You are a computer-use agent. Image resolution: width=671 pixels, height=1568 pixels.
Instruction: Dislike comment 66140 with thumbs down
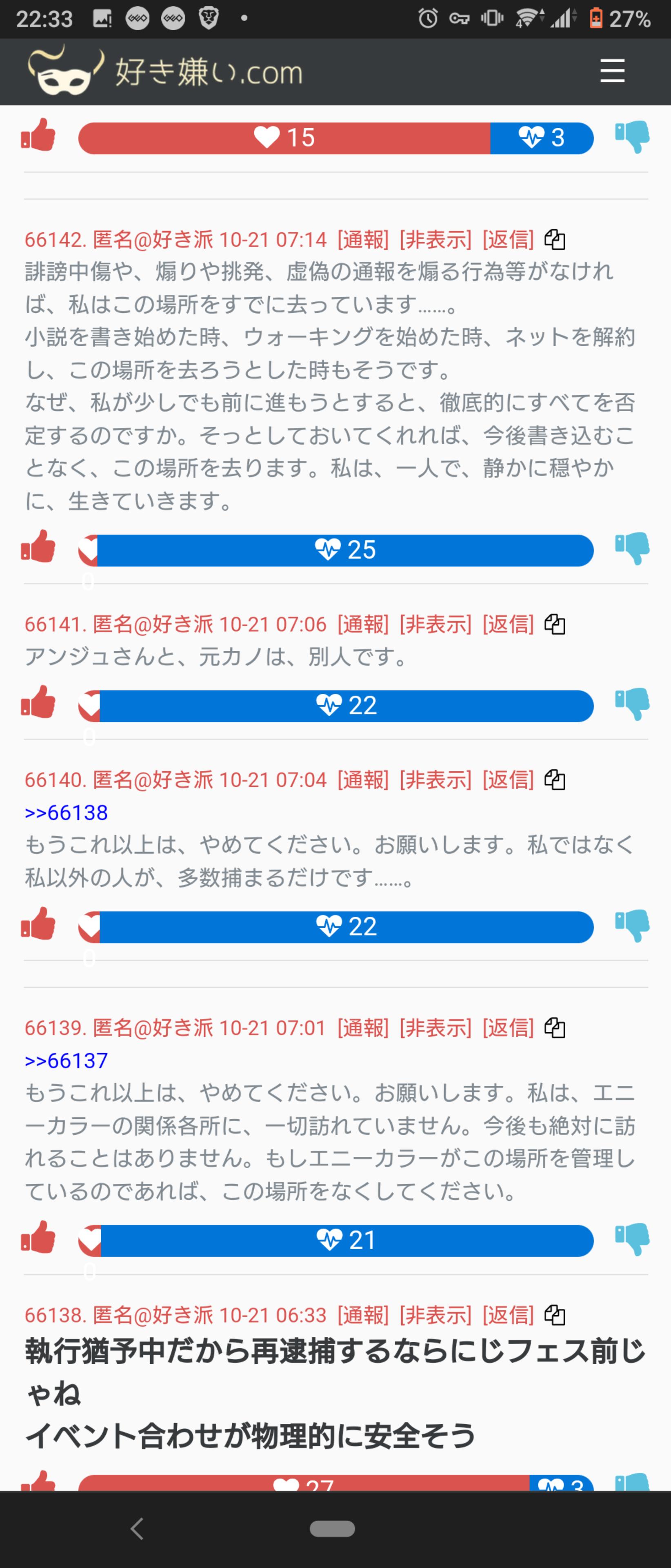(632, 925)
